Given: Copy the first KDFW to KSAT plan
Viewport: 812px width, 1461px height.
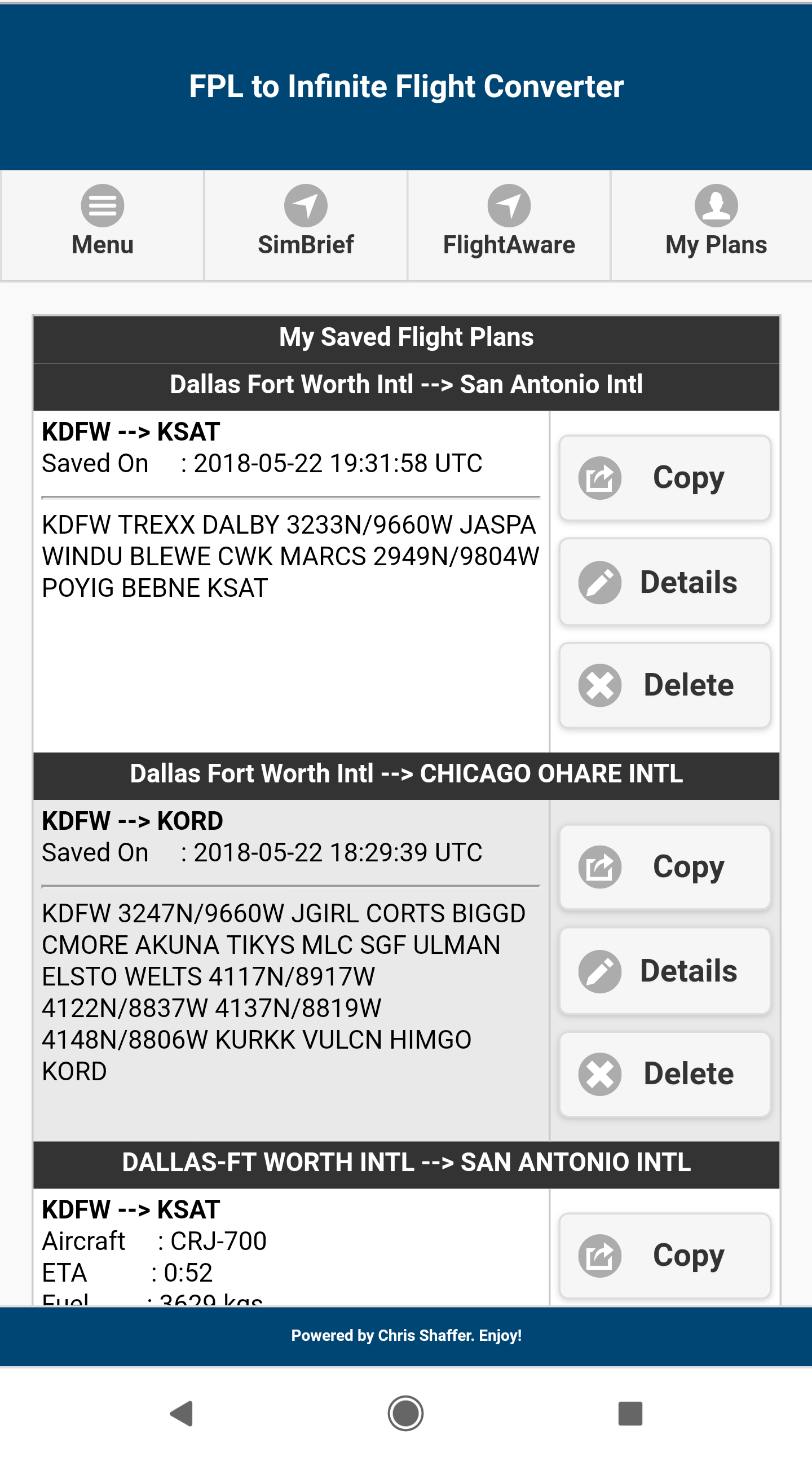Looking at the screenshot, I should pyautogui.click(x=665, y=478).
